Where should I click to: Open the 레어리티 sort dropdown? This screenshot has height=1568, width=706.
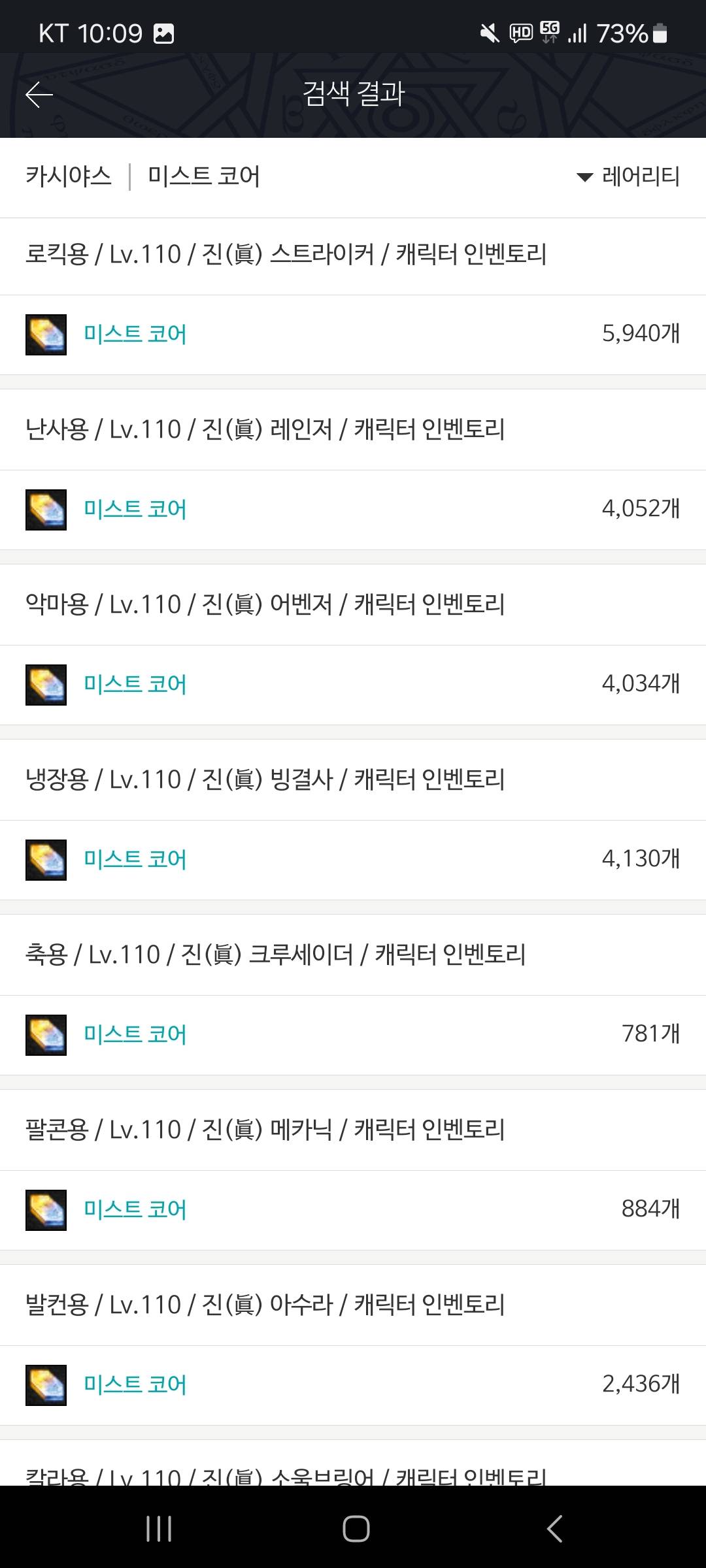(x=628, y=176)
